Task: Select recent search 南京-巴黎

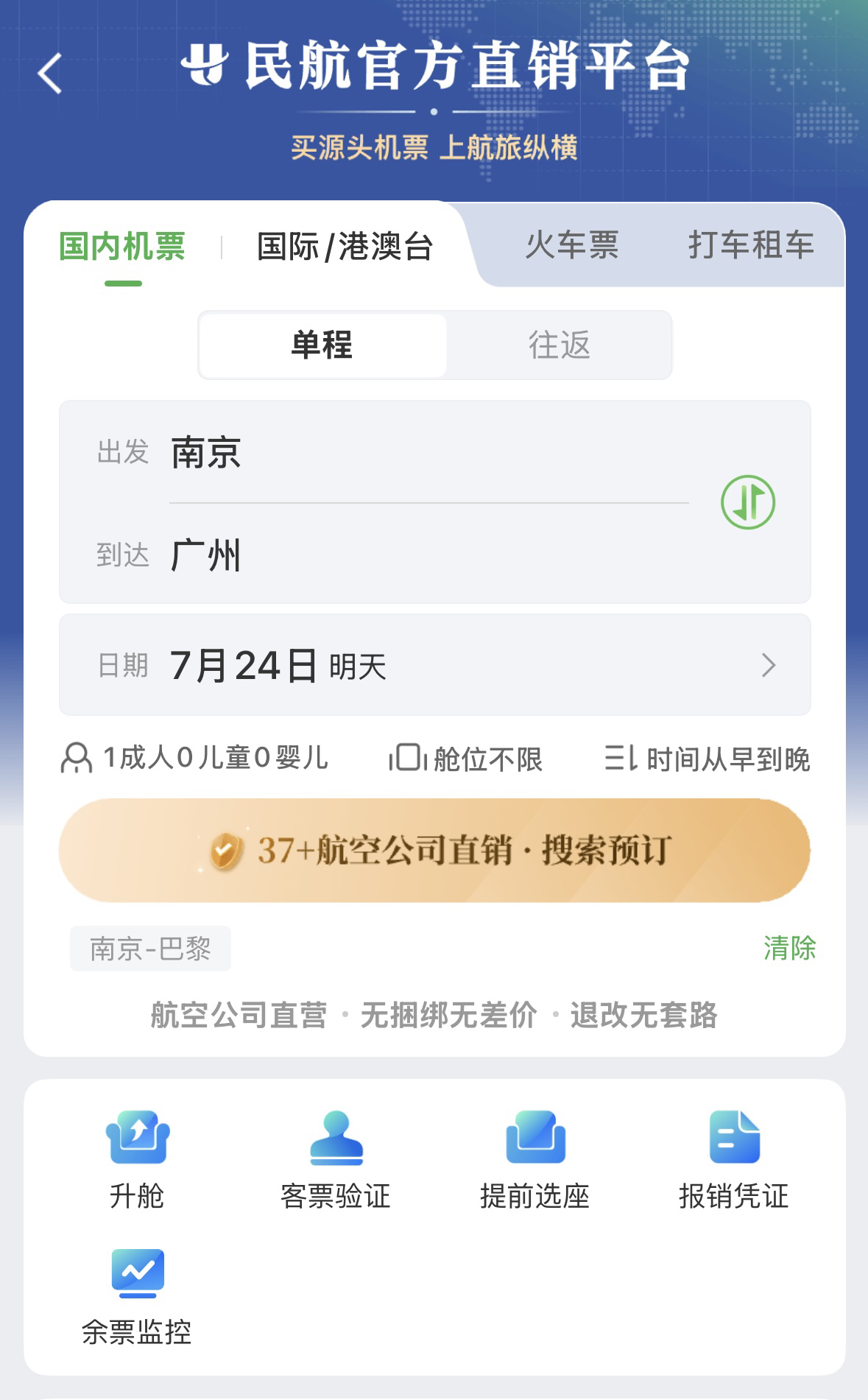Action: pos(150,949)
